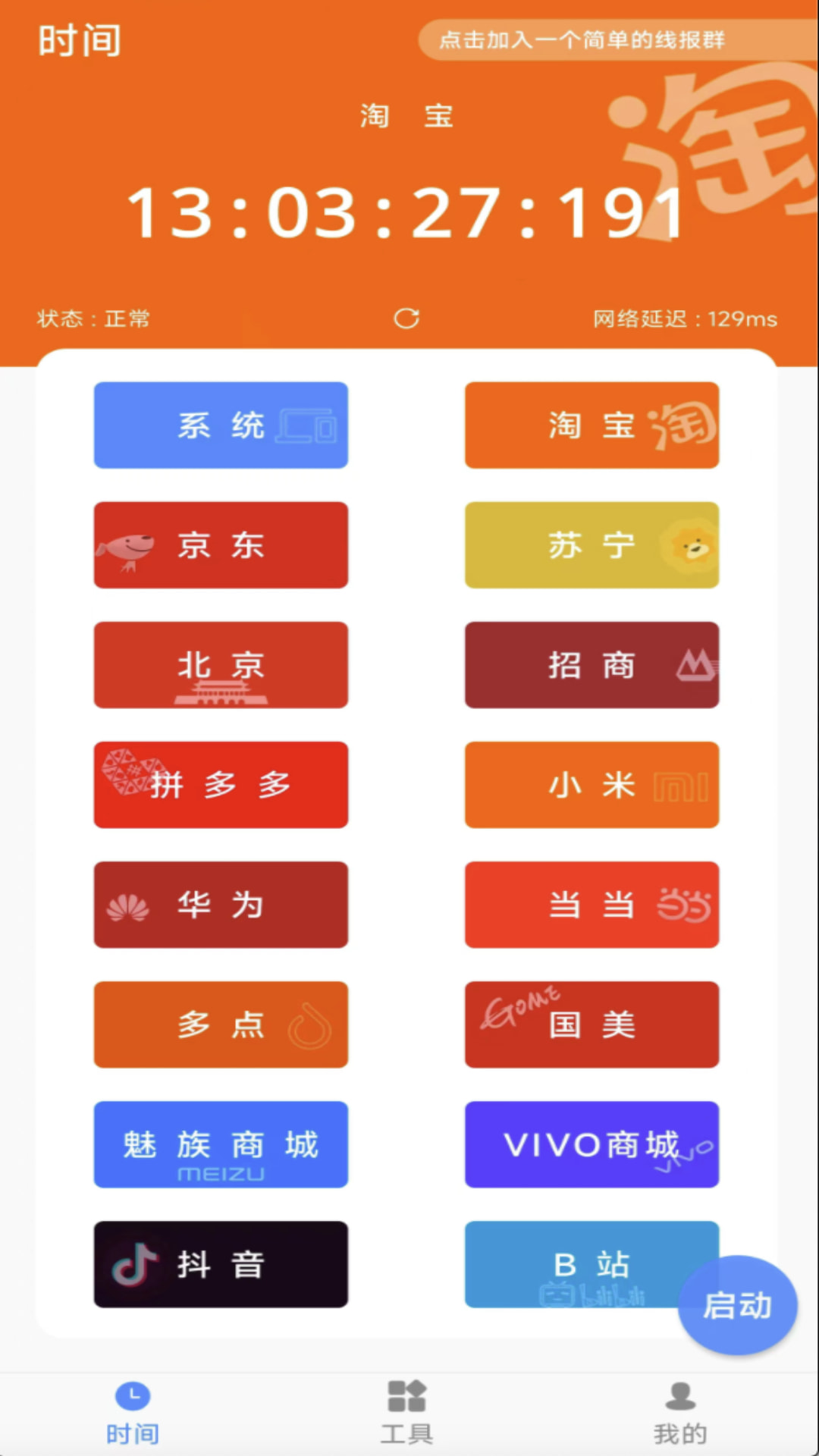Select the 国美 button
Screen dimensions: 819x1456
click(591, 1025)
